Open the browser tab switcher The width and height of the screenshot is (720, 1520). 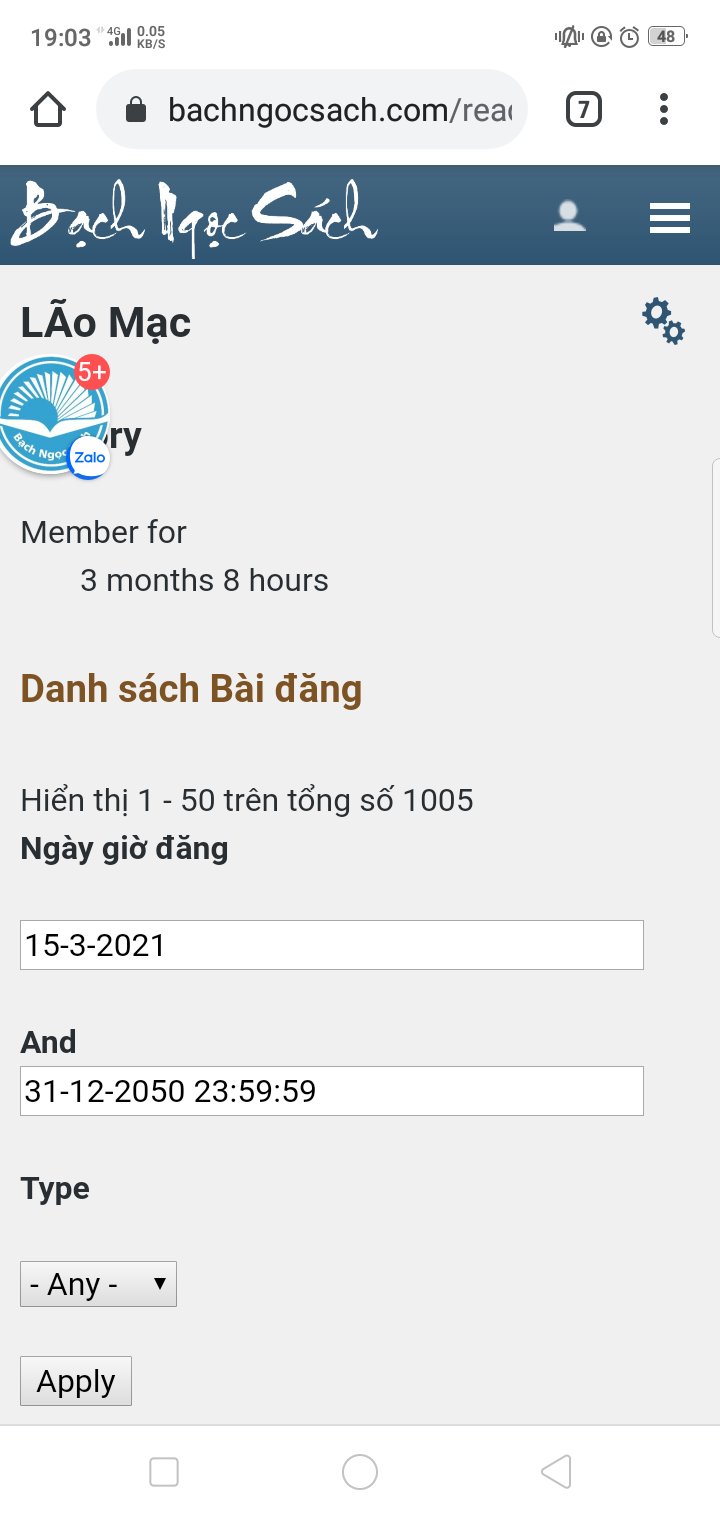[584, 109]
